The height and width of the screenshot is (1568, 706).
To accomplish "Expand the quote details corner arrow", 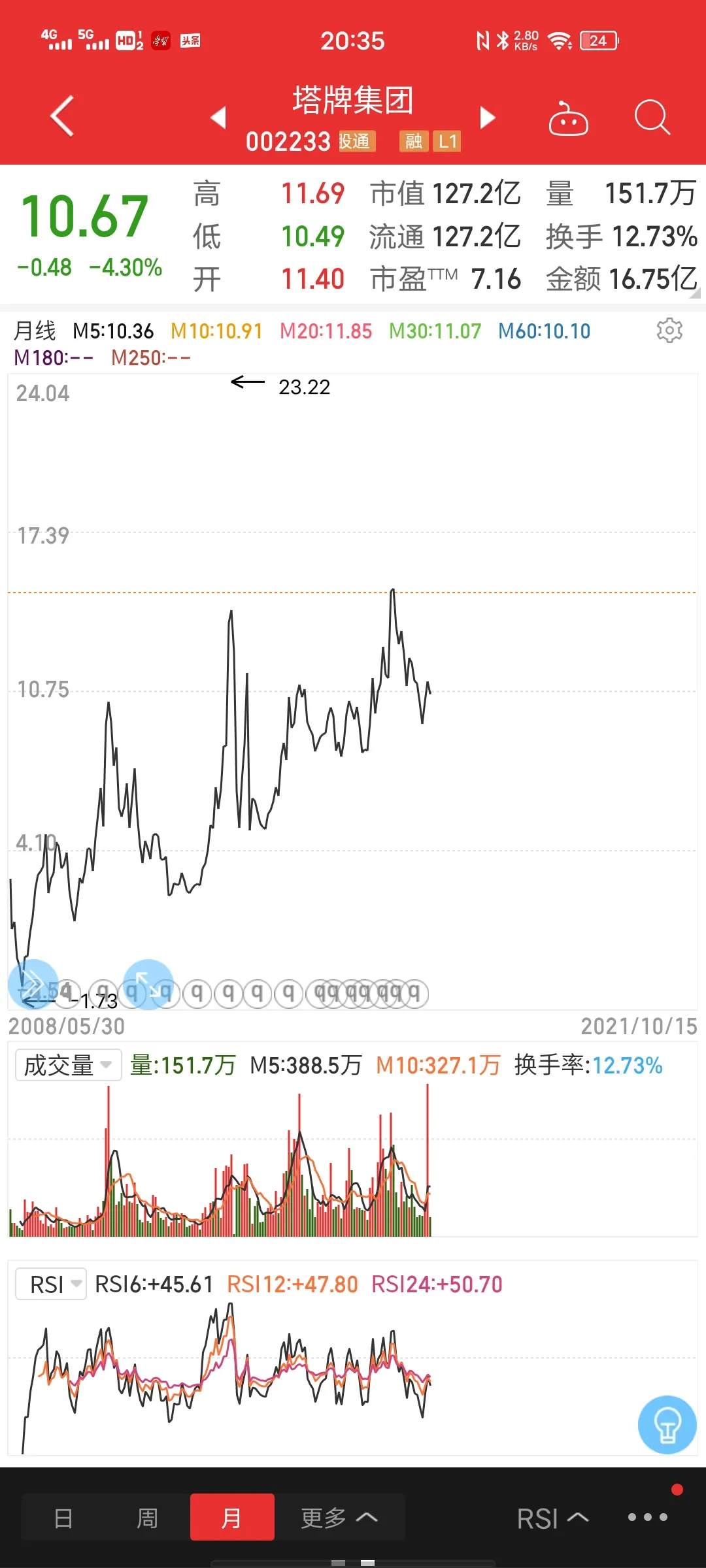I will click(695, 293).
